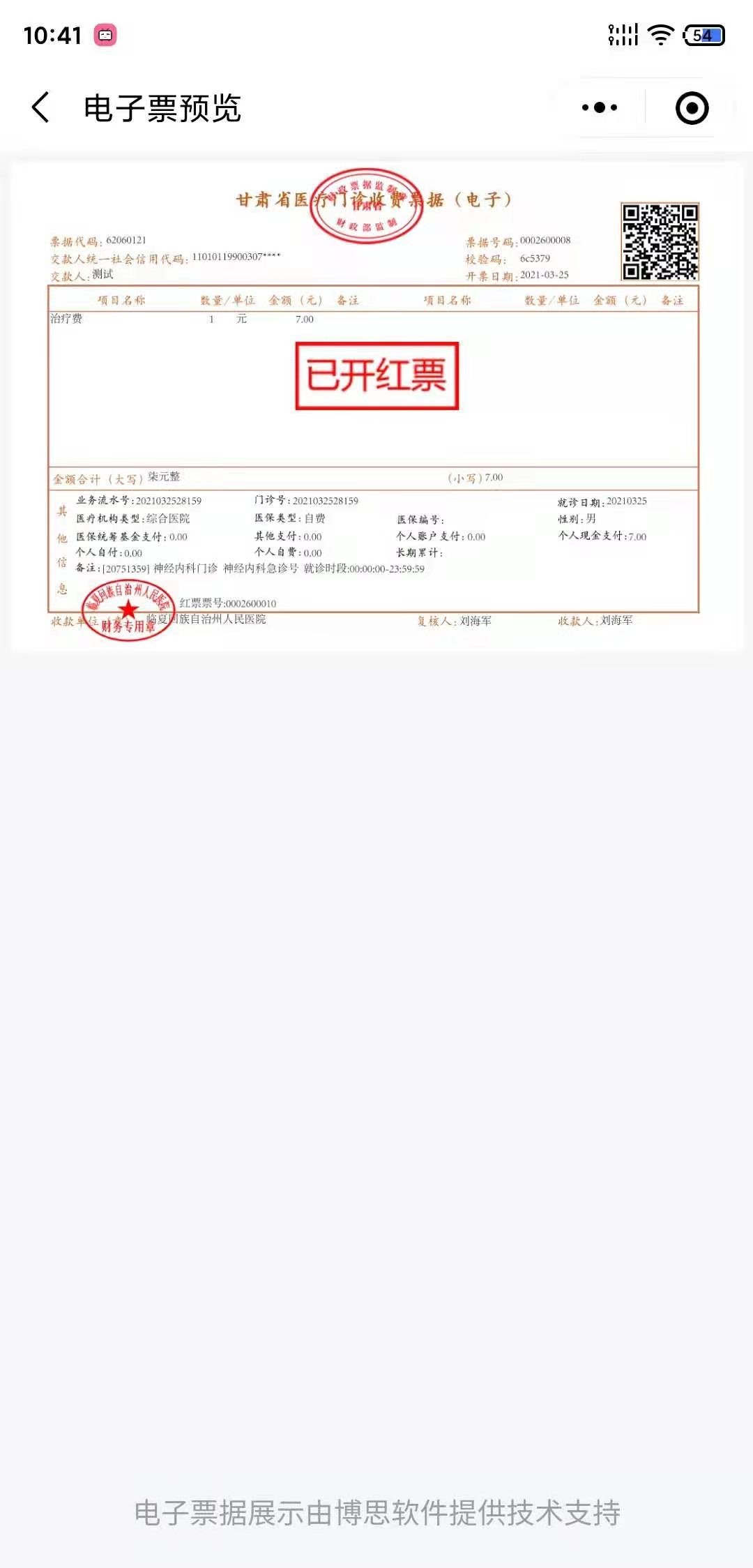Go back from 电子票预览 page

(x=40, y=107)
